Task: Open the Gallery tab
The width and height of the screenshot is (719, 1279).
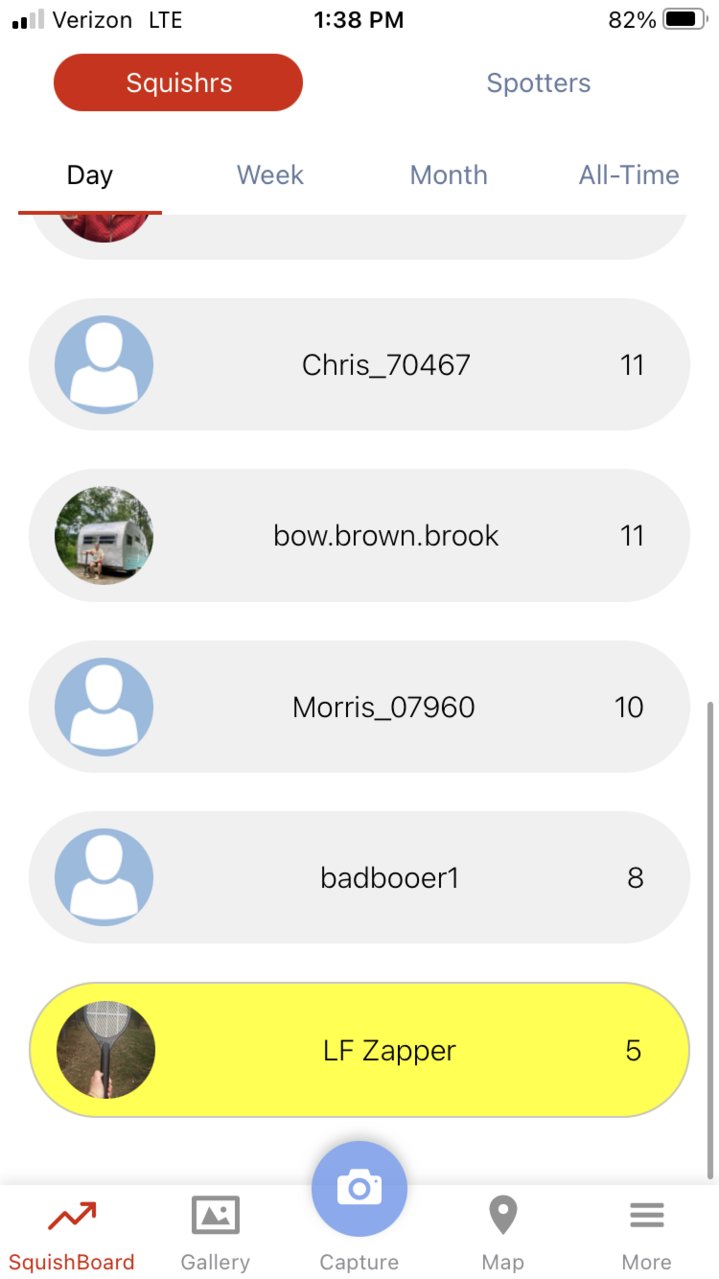Action: pos(215,1234)
